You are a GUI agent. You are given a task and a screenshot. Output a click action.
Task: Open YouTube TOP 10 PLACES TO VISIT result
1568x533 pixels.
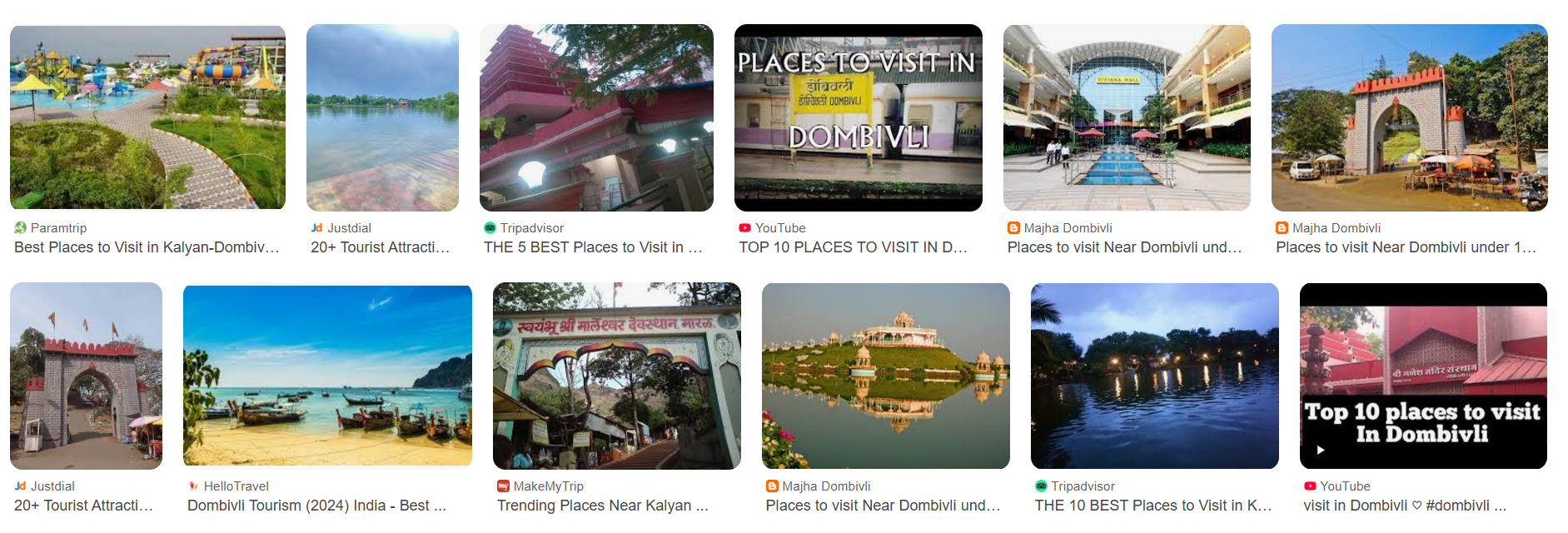pos(858,117)
